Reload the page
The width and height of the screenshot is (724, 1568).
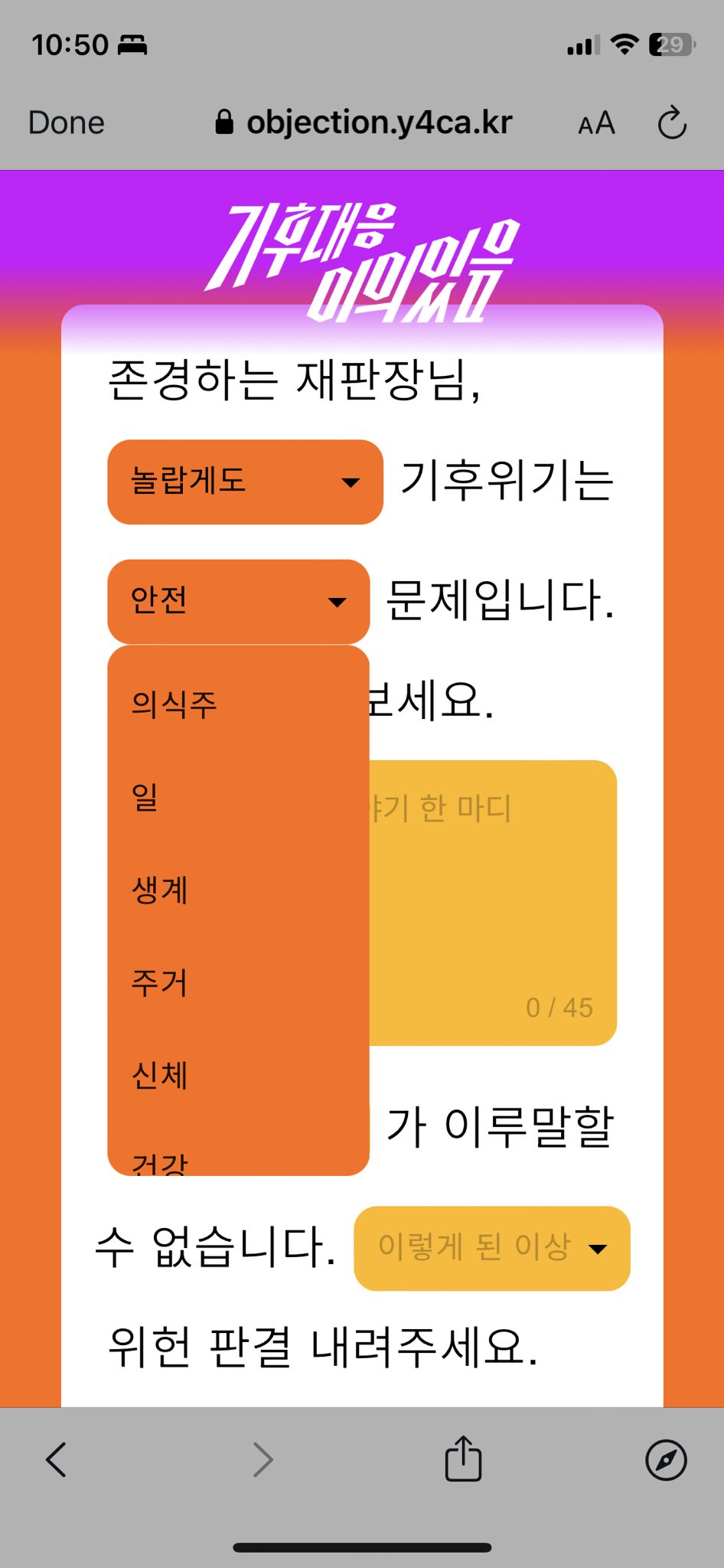tap(672, 123)
